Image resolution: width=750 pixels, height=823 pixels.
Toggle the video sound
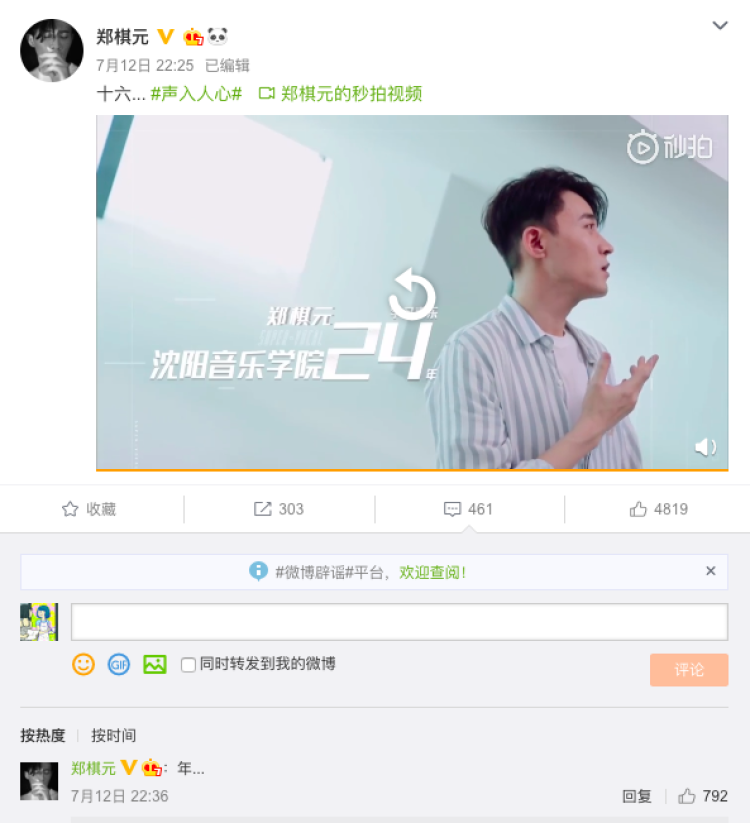click(705, 447)
